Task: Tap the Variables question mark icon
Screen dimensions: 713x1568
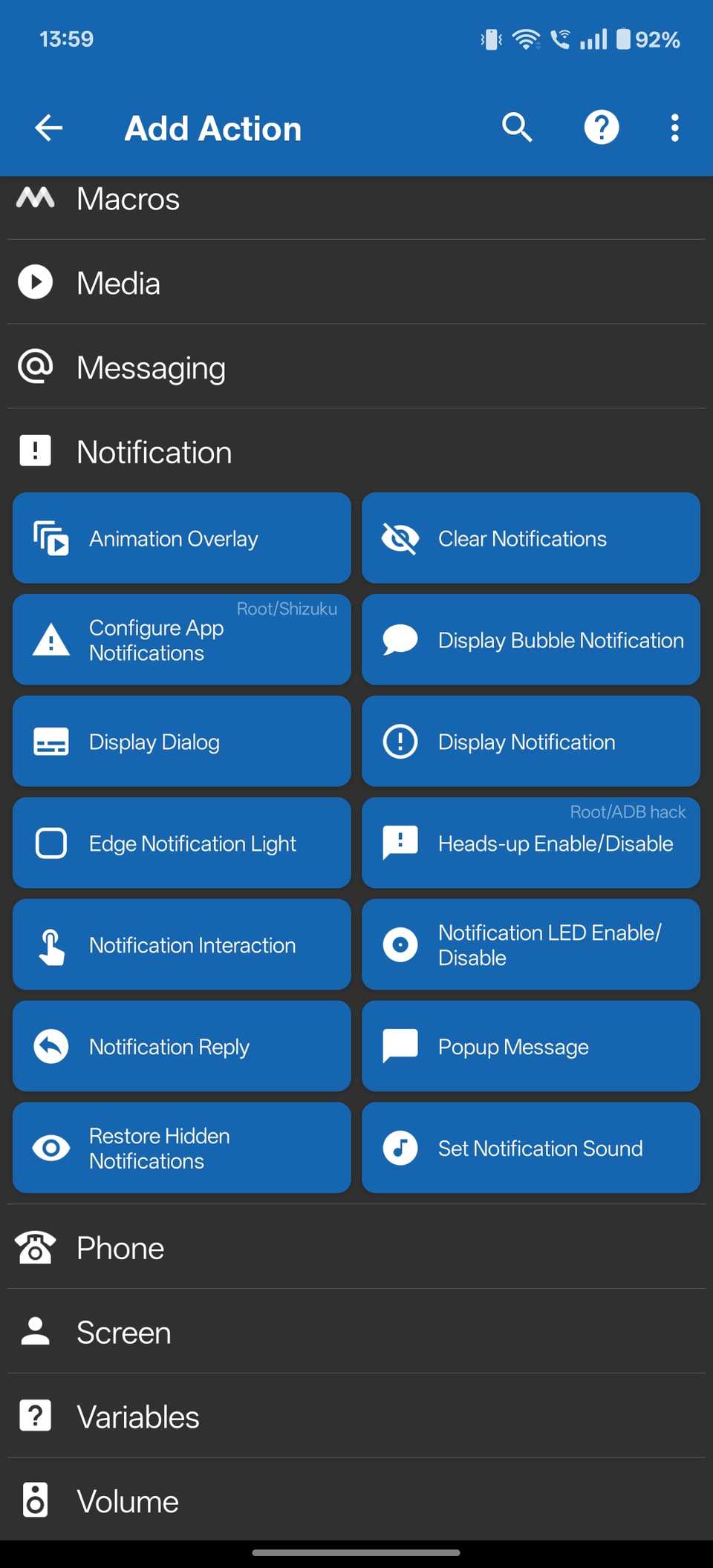Action: 35,1416
